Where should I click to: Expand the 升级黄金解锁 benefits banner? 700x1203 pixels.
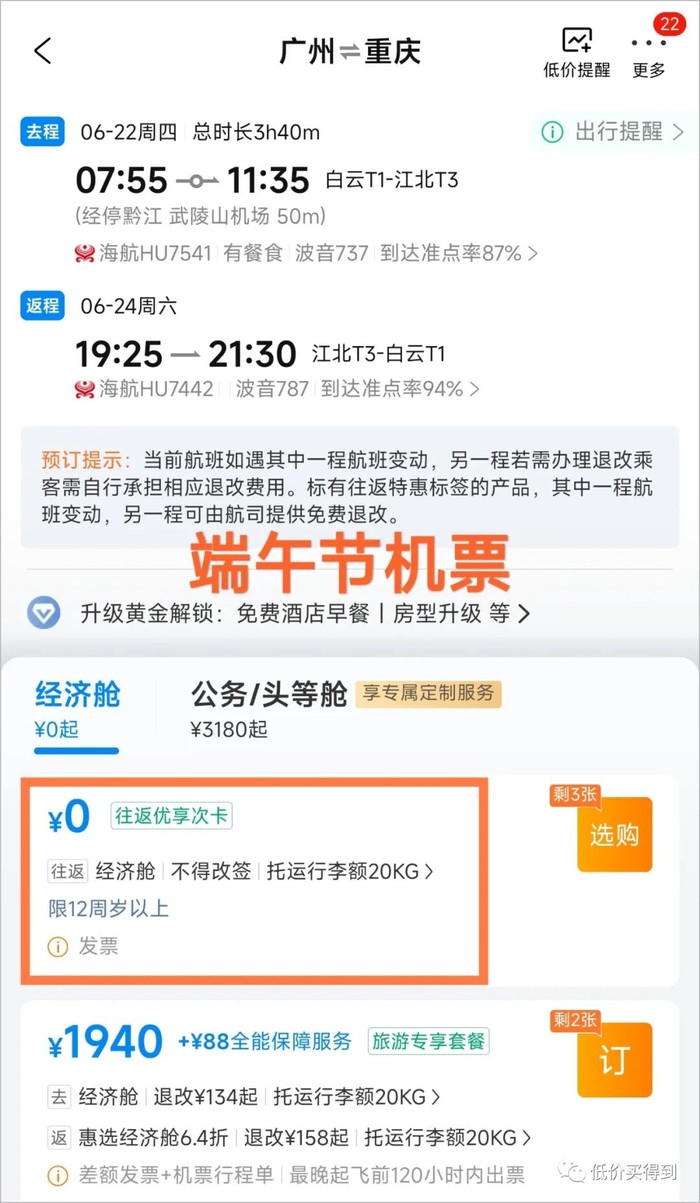300,613
